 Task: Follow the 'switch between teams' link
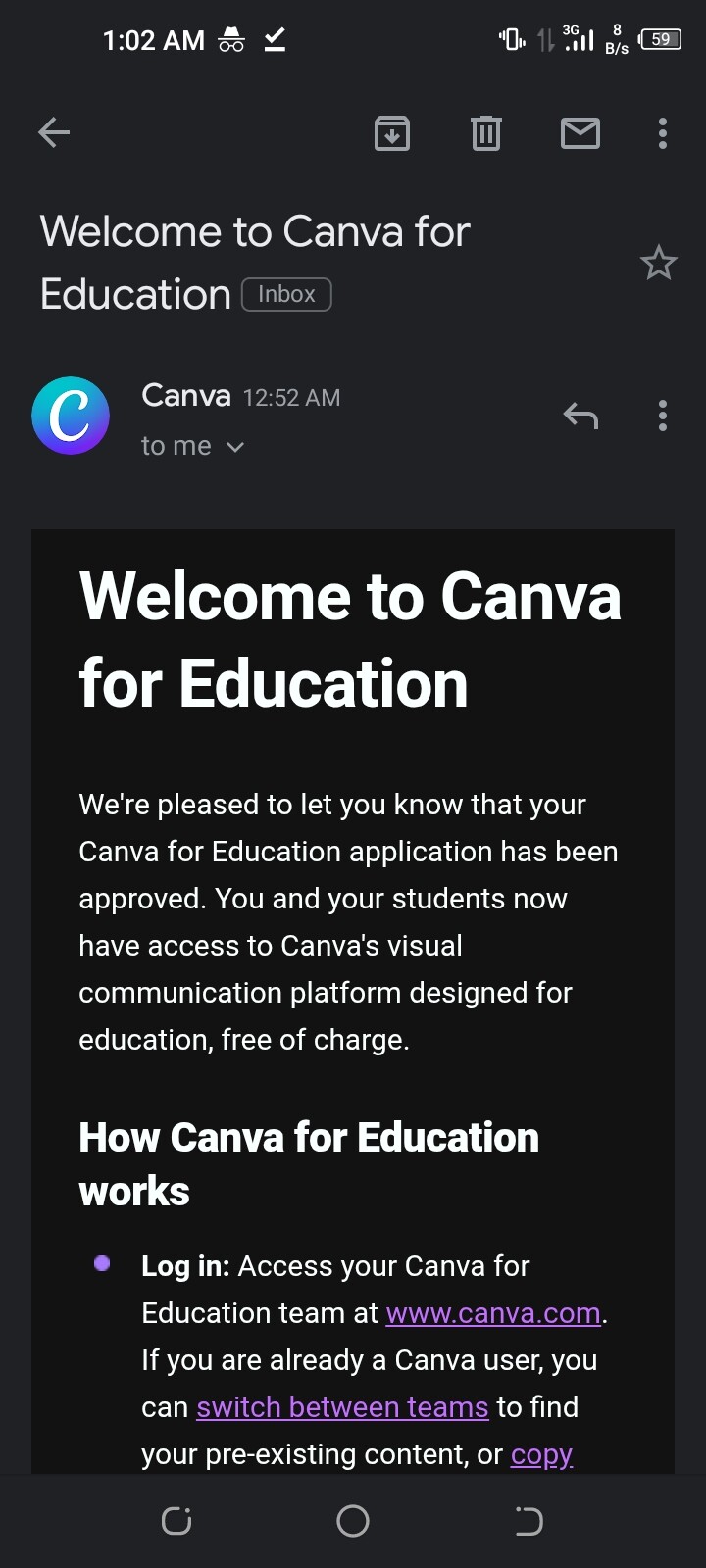coord(342,1407)
